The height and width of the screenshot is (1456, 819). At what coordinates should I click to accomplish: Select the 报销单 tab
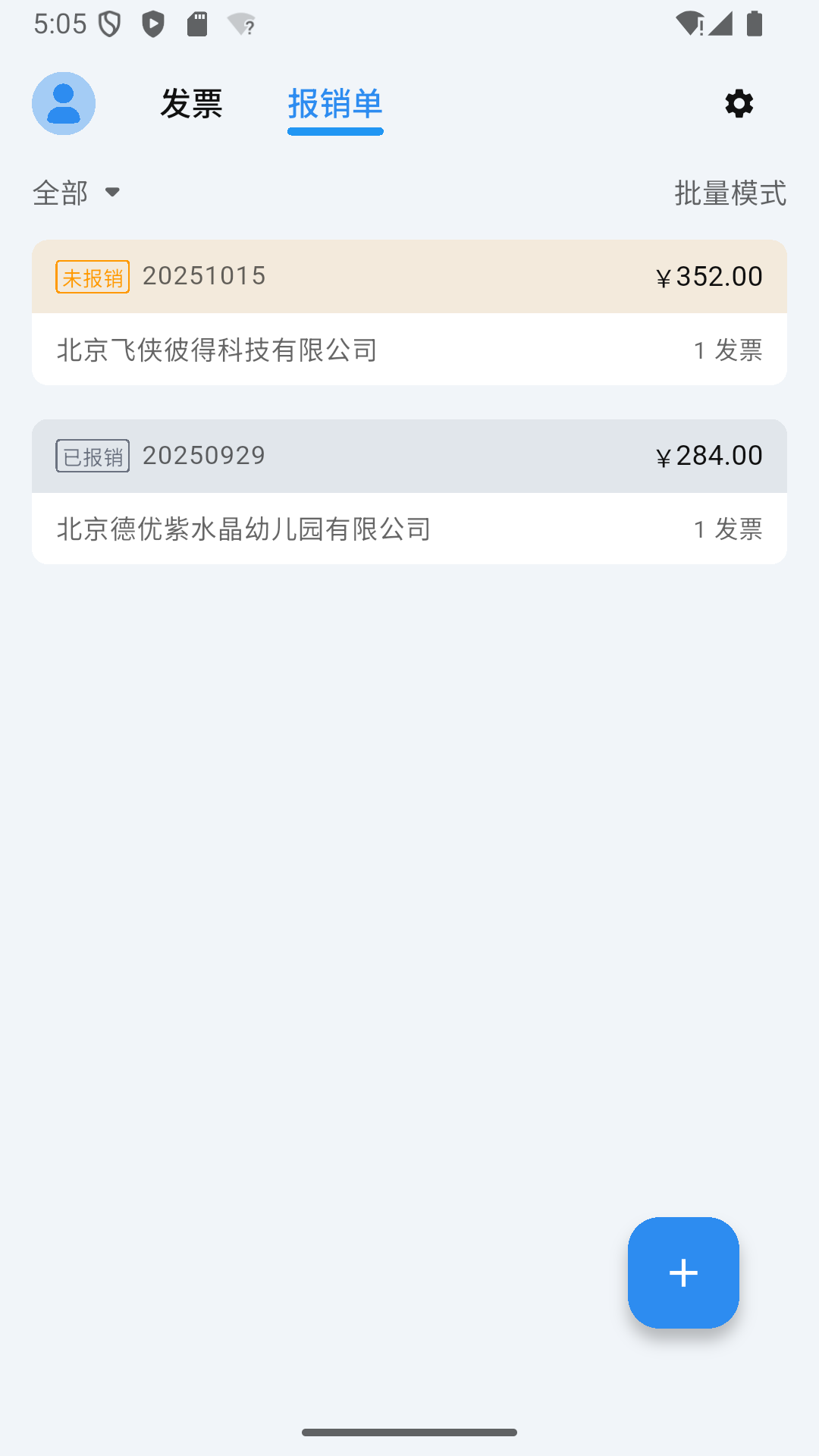[x=335, y=104]
